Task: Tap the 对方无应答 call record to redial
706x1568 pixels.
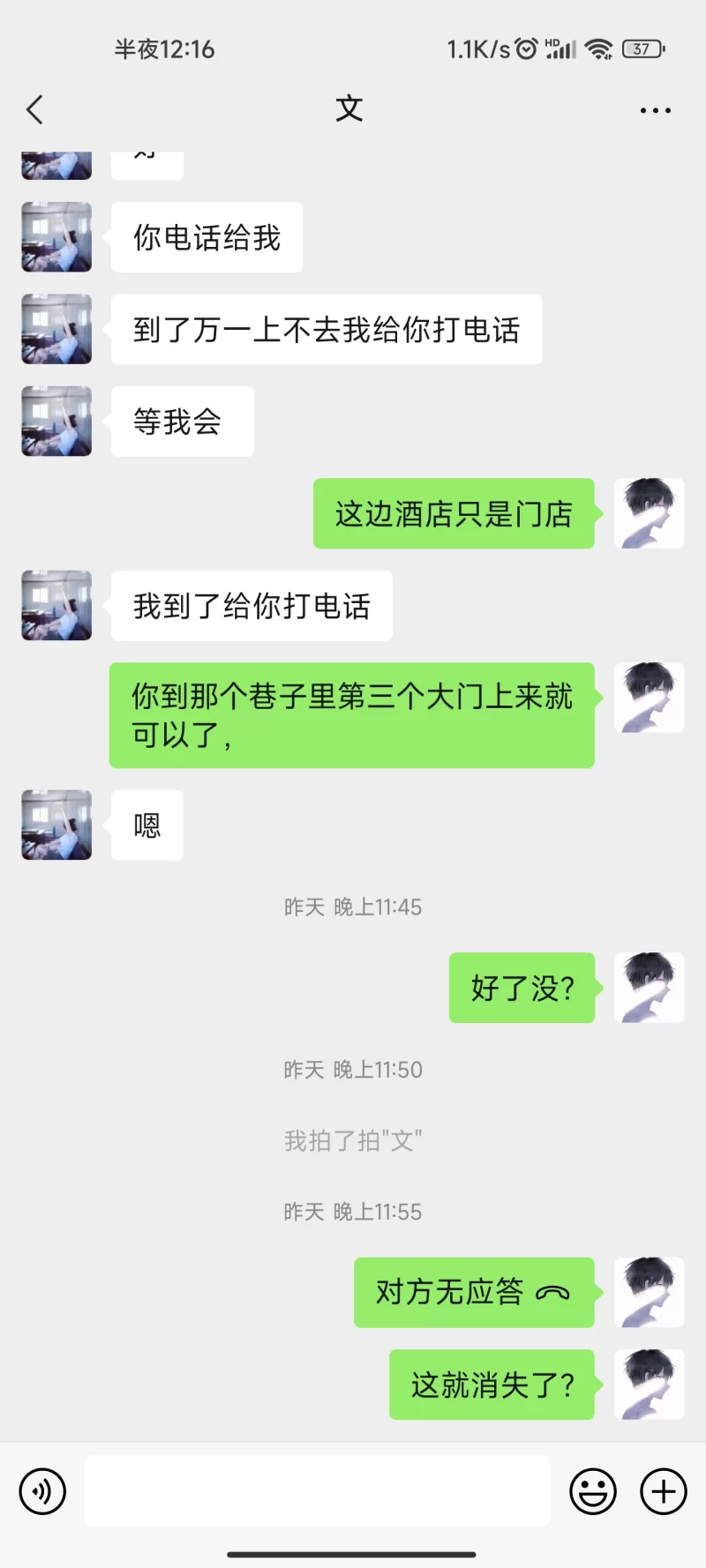Action: 474,1293
